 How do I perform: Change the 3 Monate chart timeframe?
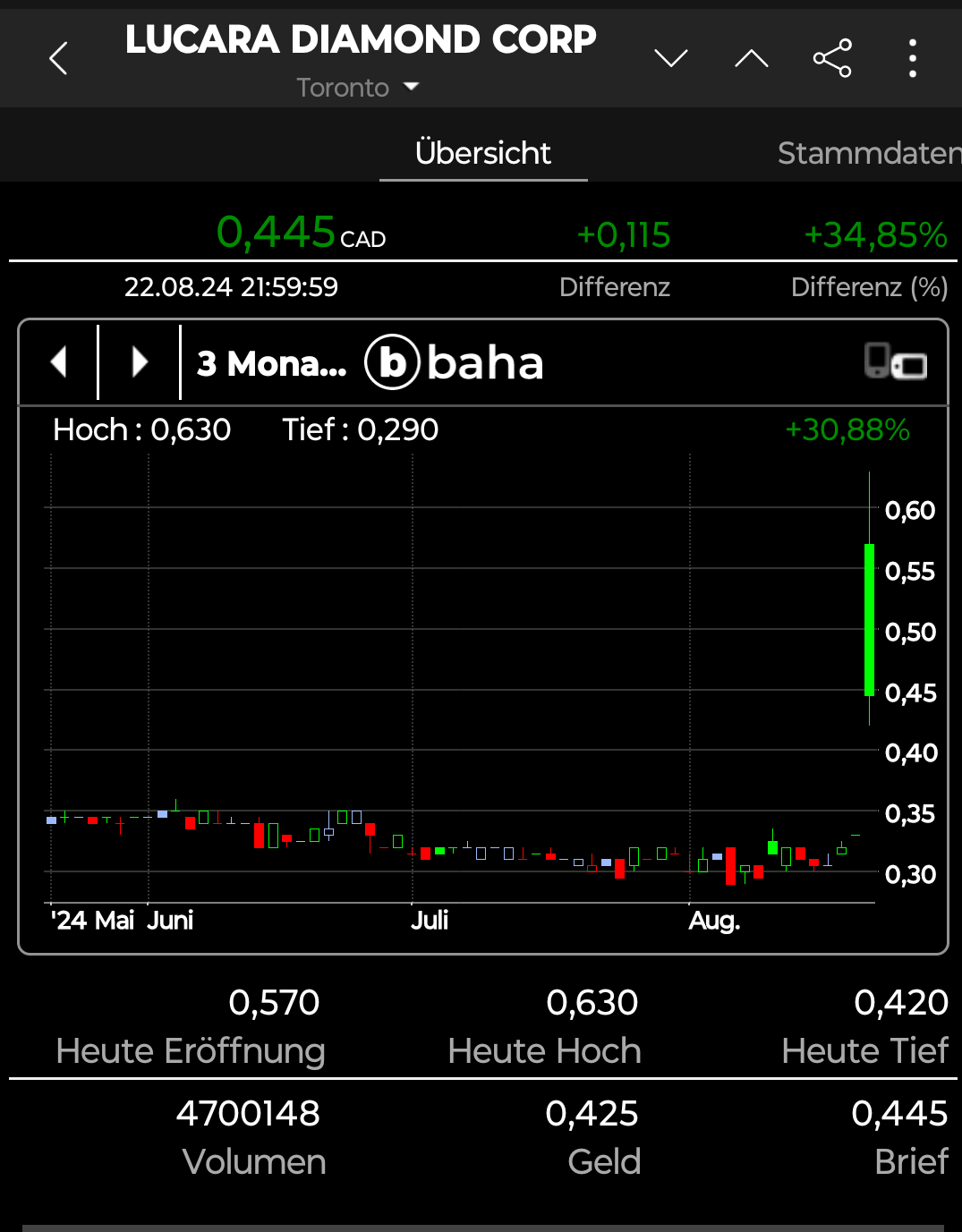(x=271, y=363)
